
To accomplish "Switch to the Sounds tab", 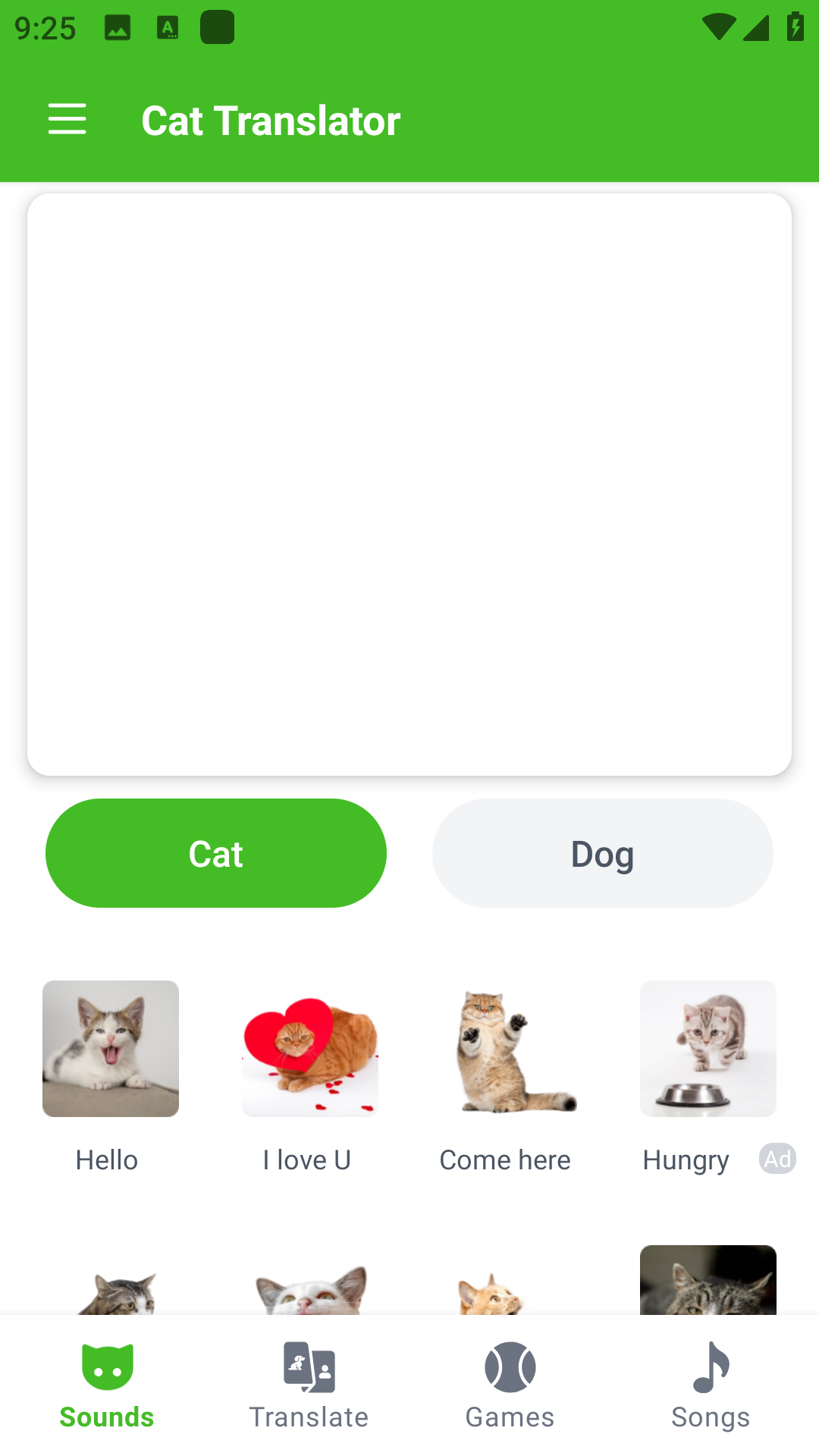I will click(107, 1385).
